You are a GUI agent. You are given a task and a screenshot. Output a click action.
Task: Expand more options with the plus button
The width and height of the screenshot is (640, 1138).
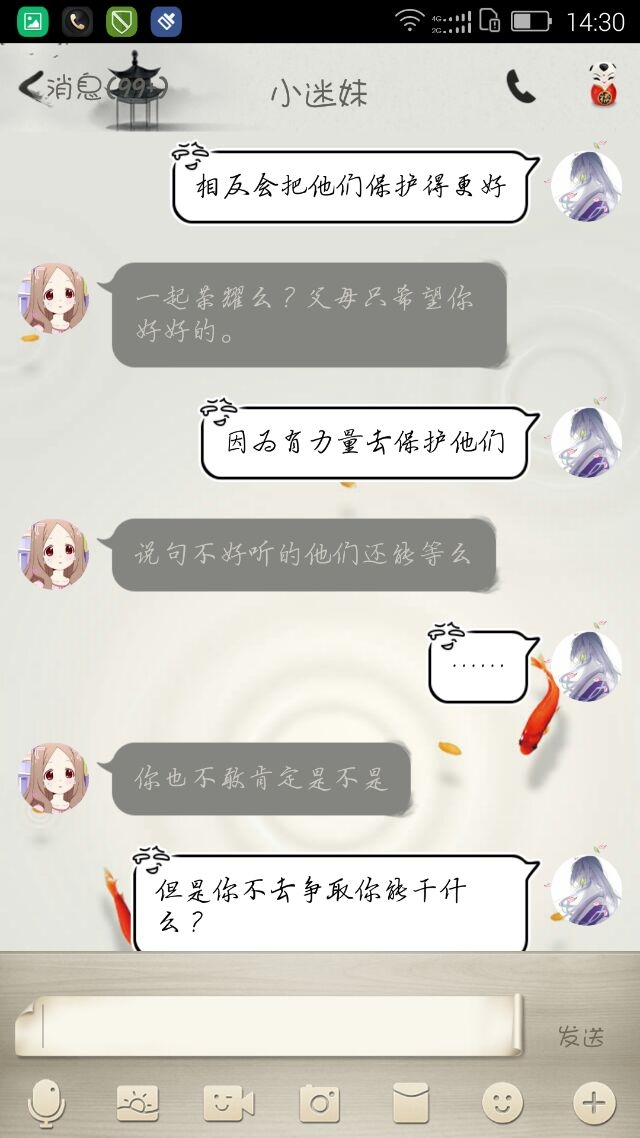click(594, 1103)
